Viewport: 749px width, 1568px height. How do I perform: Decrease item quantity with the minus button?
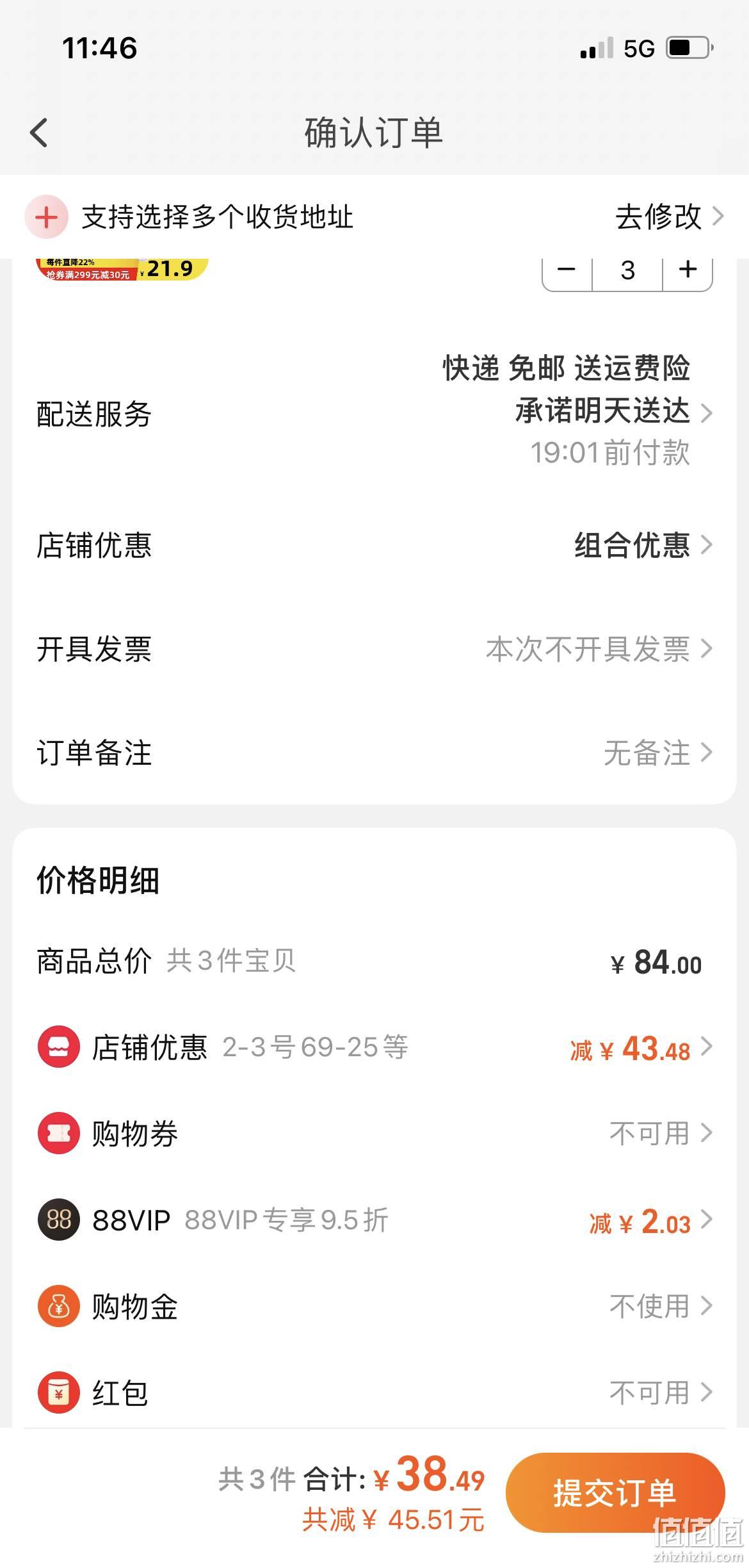(x=567, y=272)
